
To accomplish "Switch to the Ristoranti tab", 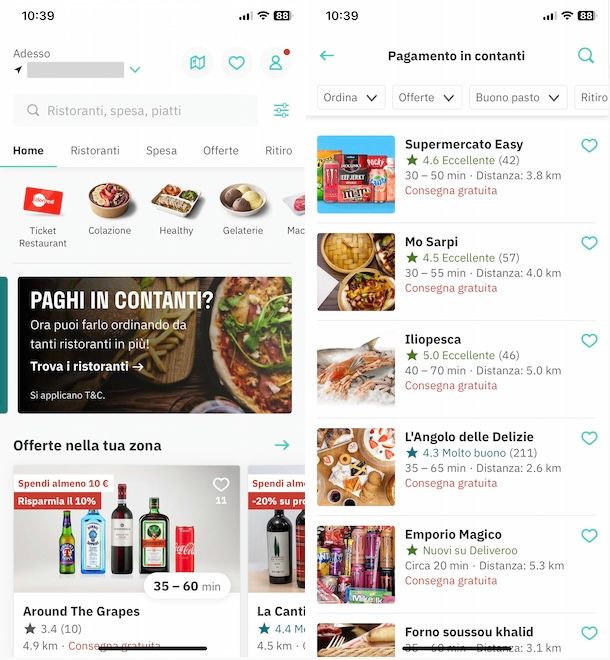I will [x=95, y=151].
